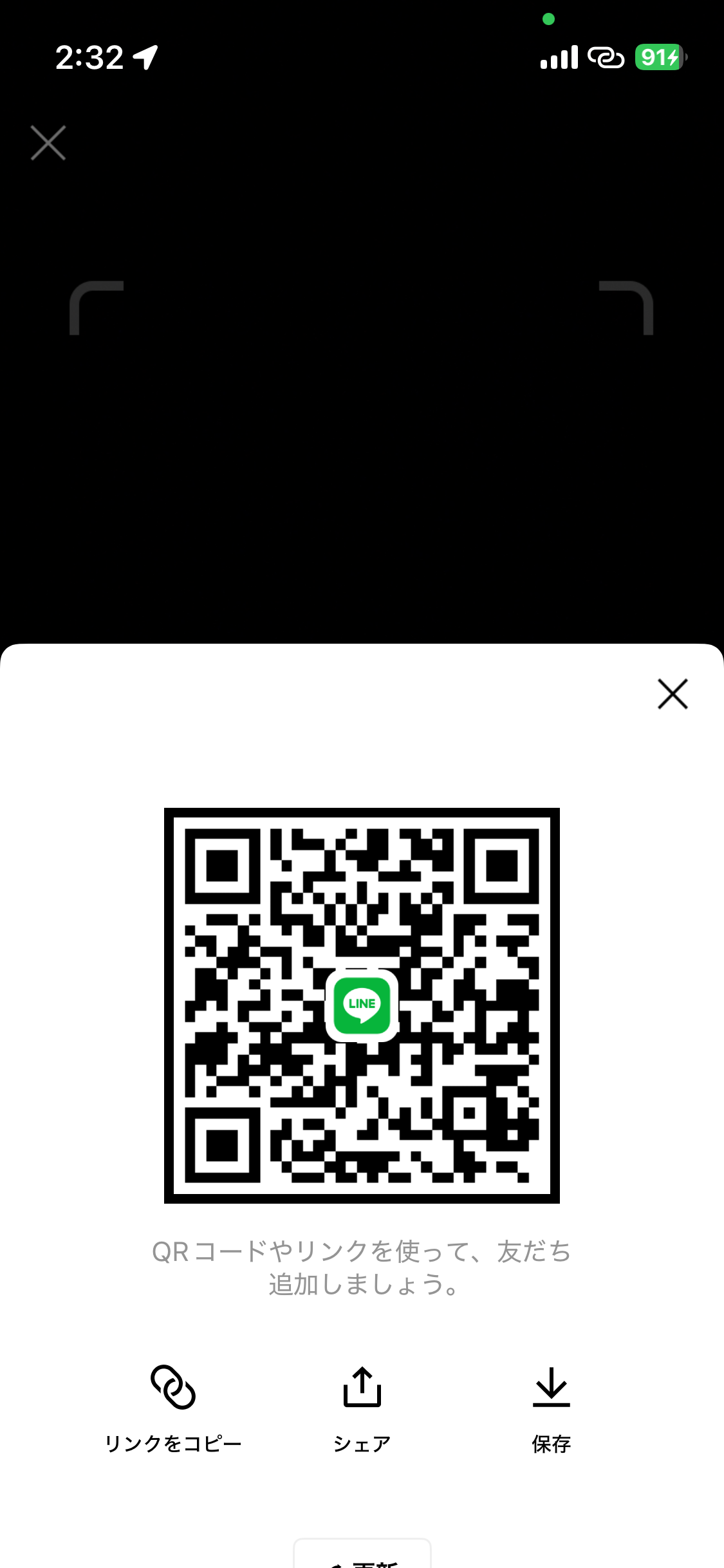Dismiss the My QR code sheet
Viewport: 724px width, 1568px height.
pos(673,694)
